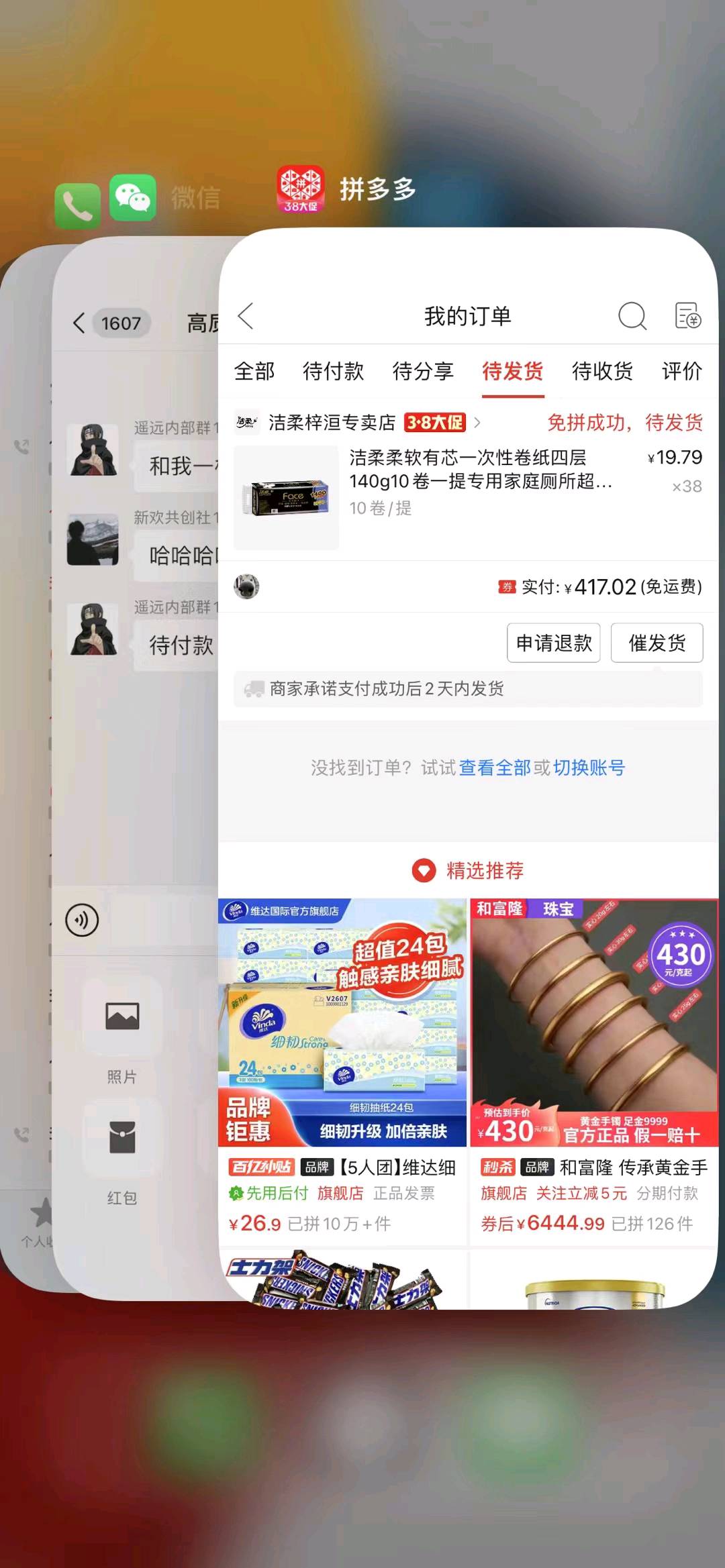Open the 士力架 Snickers product tile
725x1568 pixels.
[x=342, y=1280]
